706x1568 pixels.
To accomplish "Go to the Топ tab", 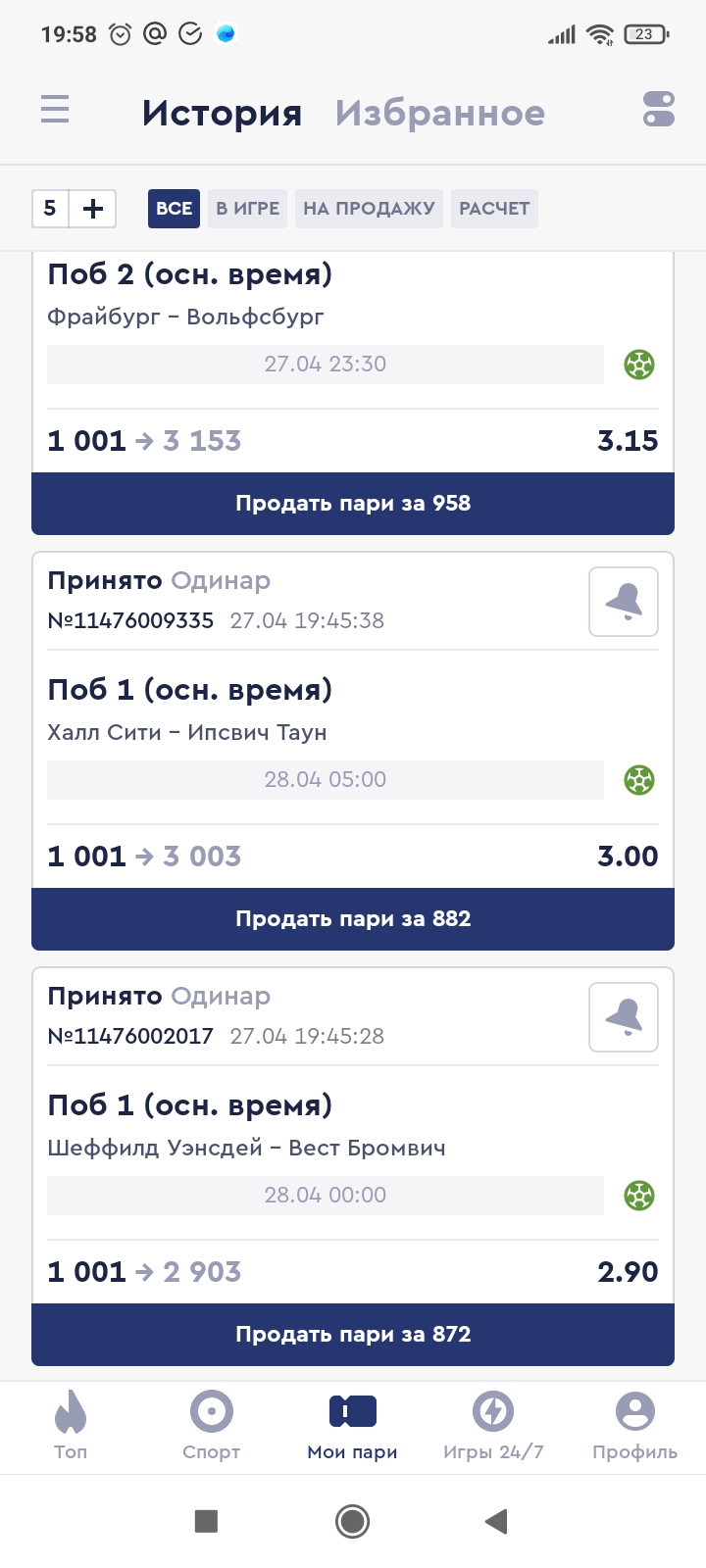I will 71,1425.
